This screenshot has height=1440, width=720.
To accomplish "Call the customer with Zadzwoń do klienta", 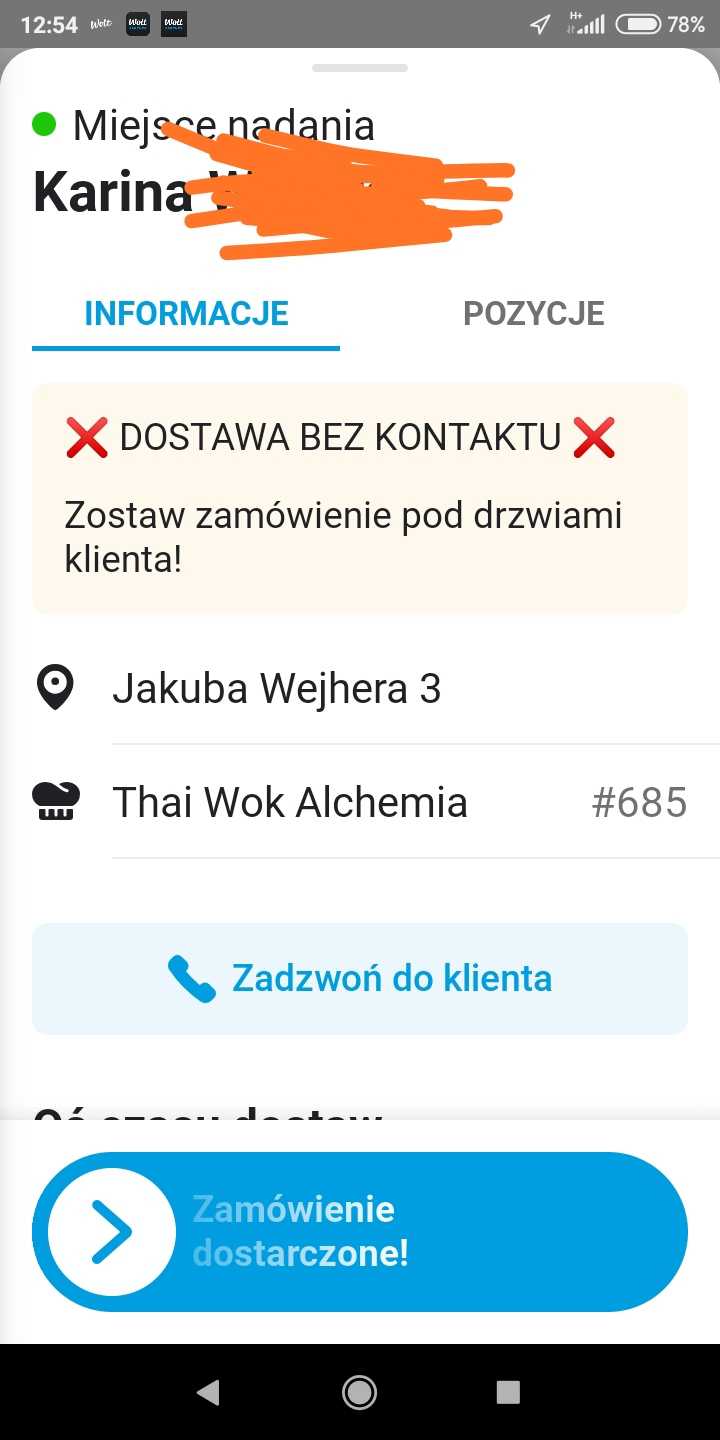I will point(360,978).
